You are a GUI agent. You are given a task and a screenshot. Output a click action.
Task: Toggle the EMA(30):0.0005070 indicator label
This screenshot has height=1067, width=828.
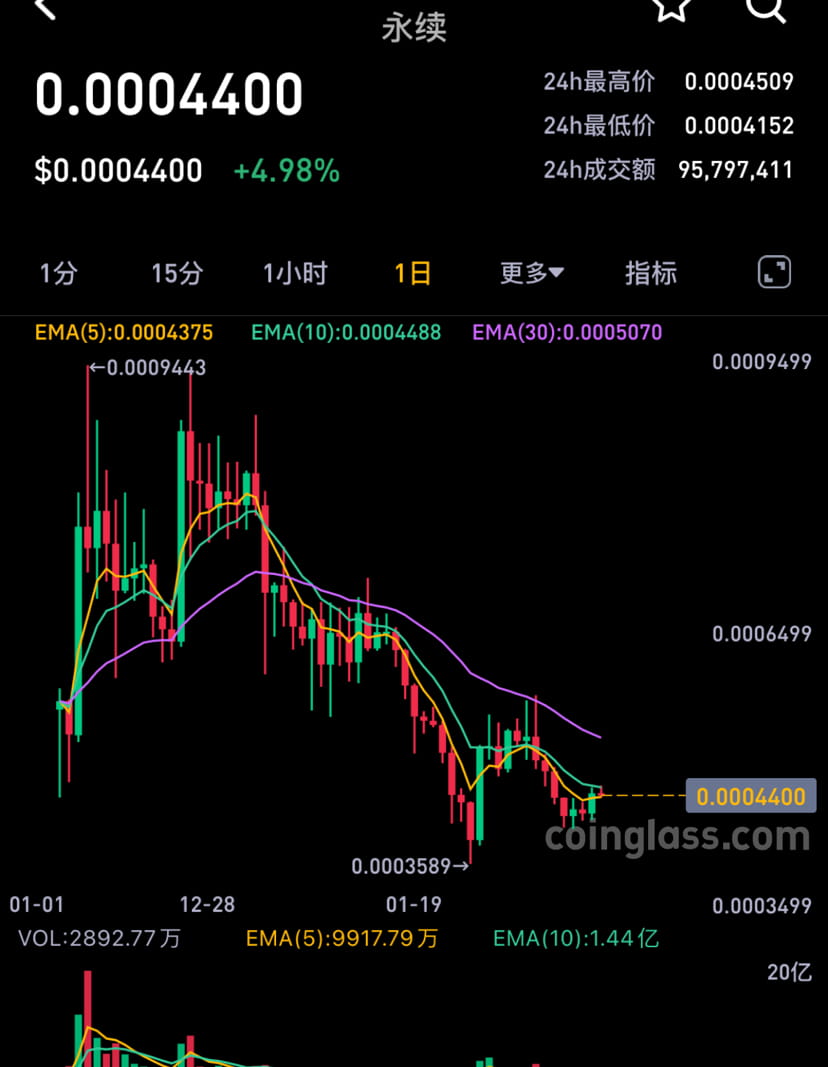point(566,332)
